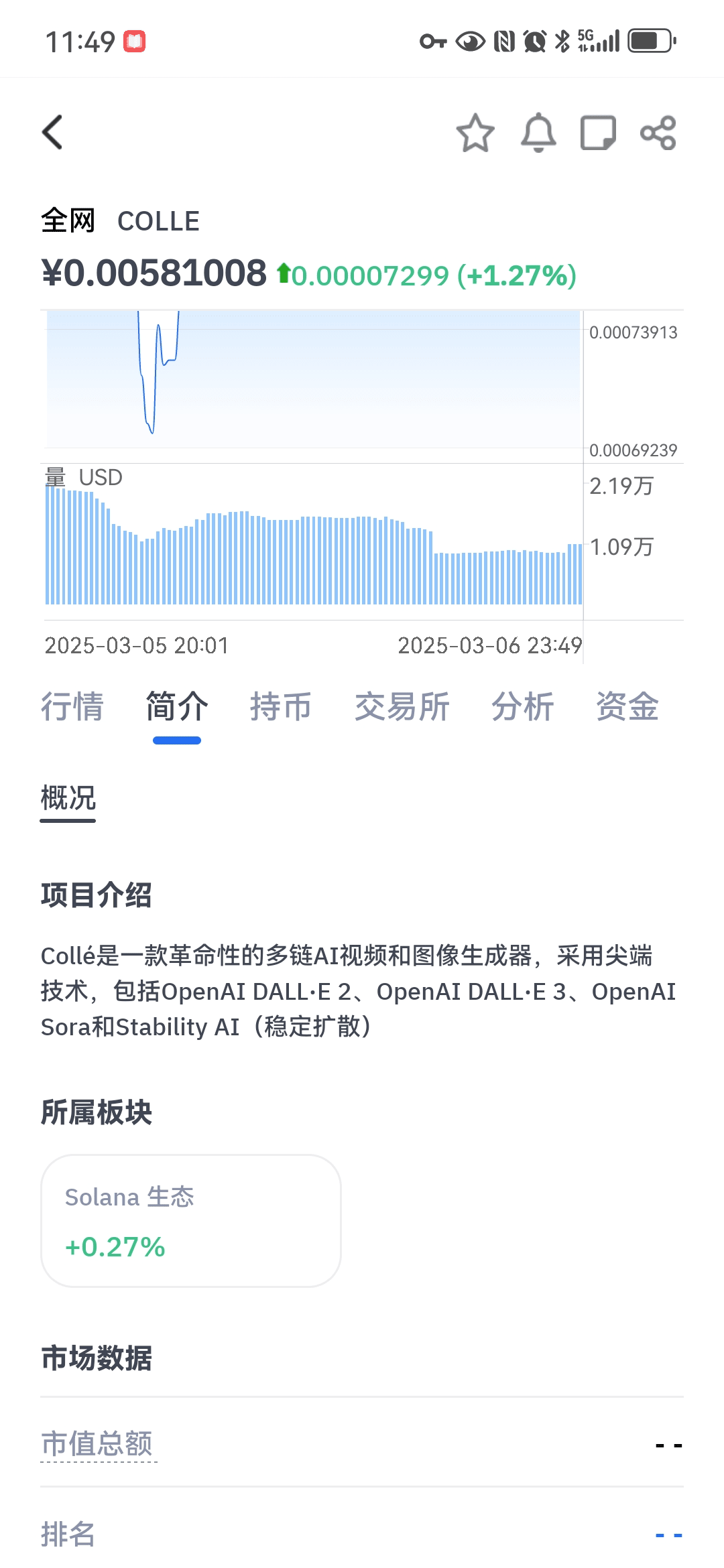Select the 简介 tab
Viewport: 724px width, 1568px height.
[177, 707]
